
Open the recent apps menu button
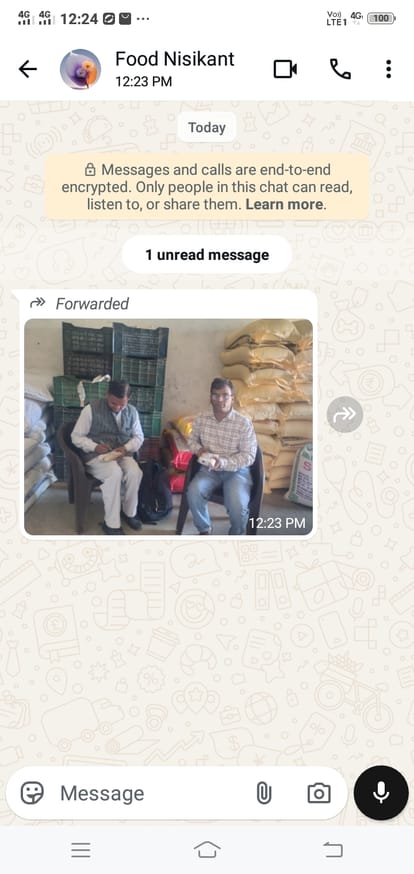[x=81, y=850]
